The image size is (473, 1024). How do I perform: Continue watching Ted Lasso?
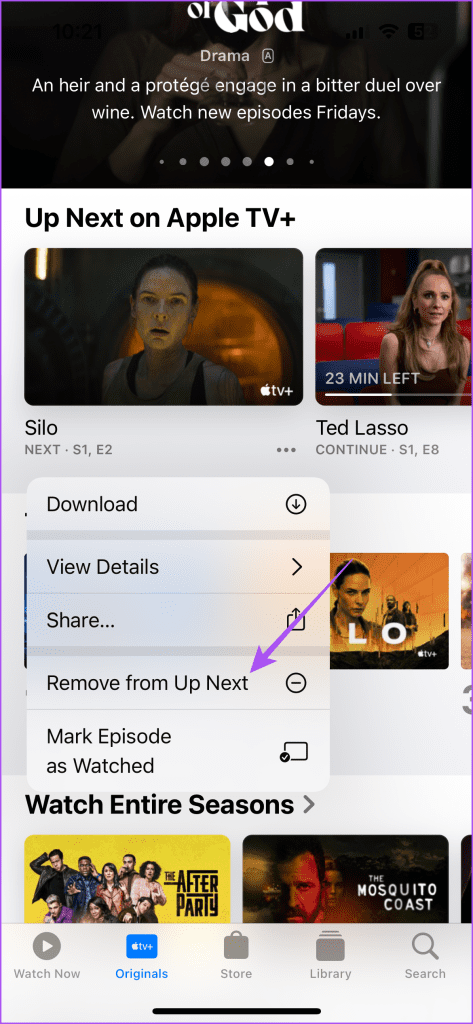click(393, 327)
